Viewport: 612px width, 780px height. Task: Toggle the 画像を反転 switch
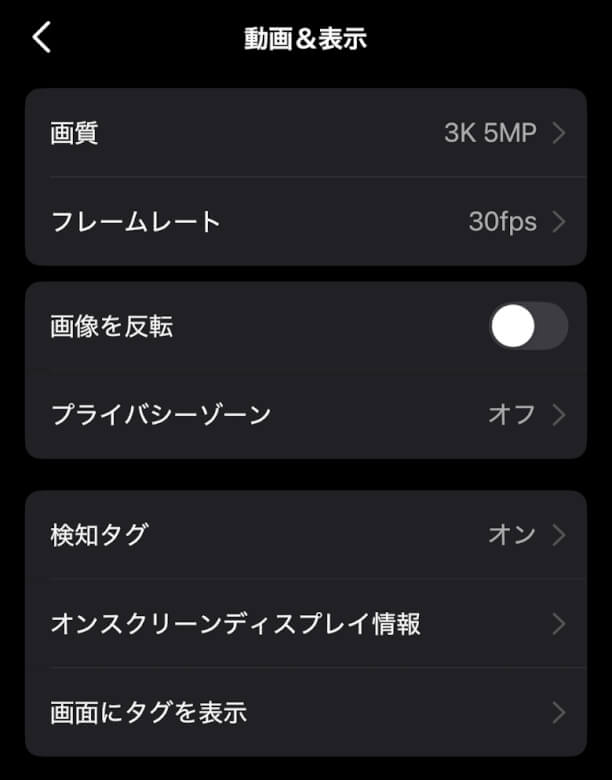(528, 326)
